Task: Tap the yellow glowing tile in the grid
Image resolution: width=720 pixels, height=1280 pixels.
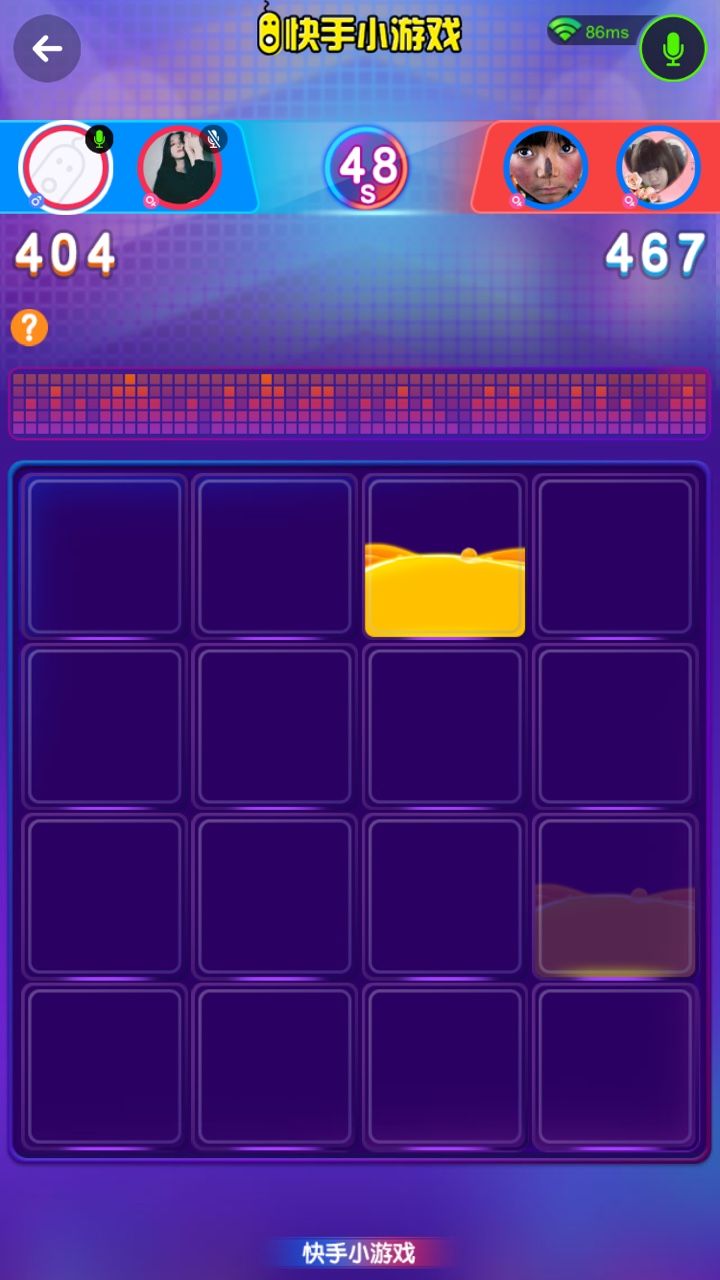Action: click(x=444, y=588)
